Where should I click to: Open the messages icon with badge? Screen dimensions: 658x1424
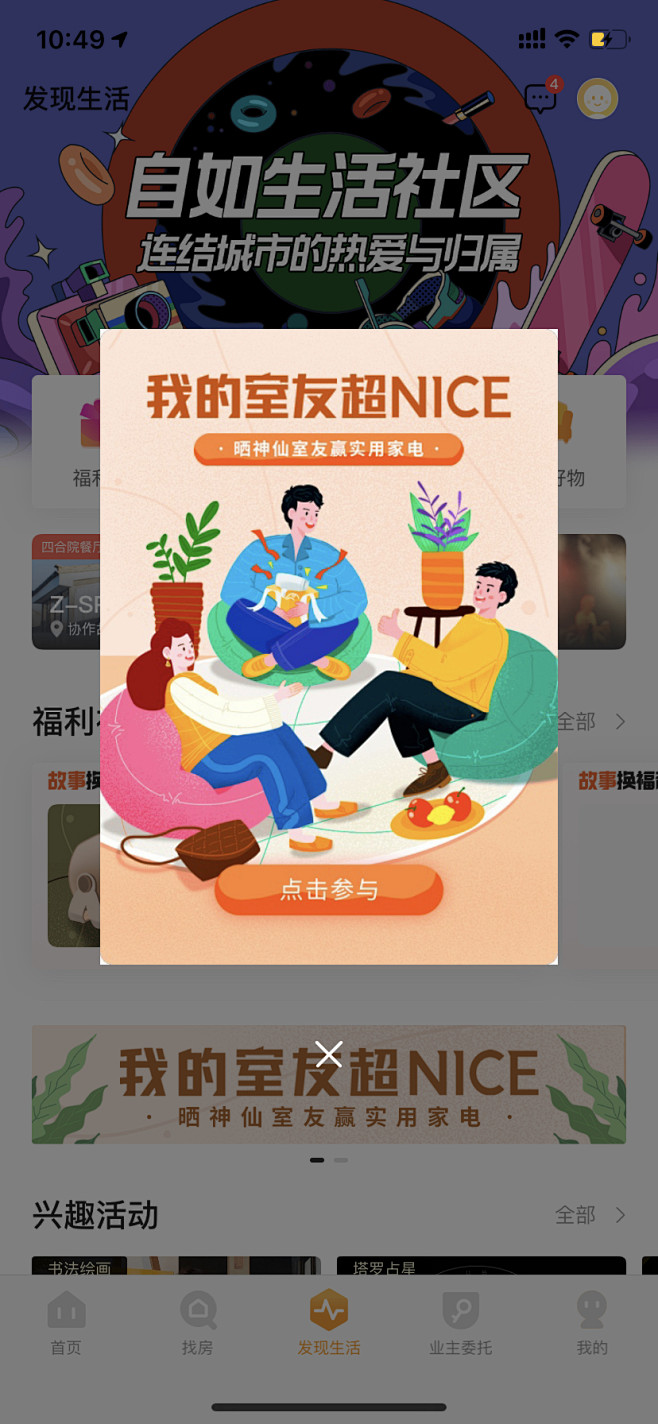tap(541, 98)
